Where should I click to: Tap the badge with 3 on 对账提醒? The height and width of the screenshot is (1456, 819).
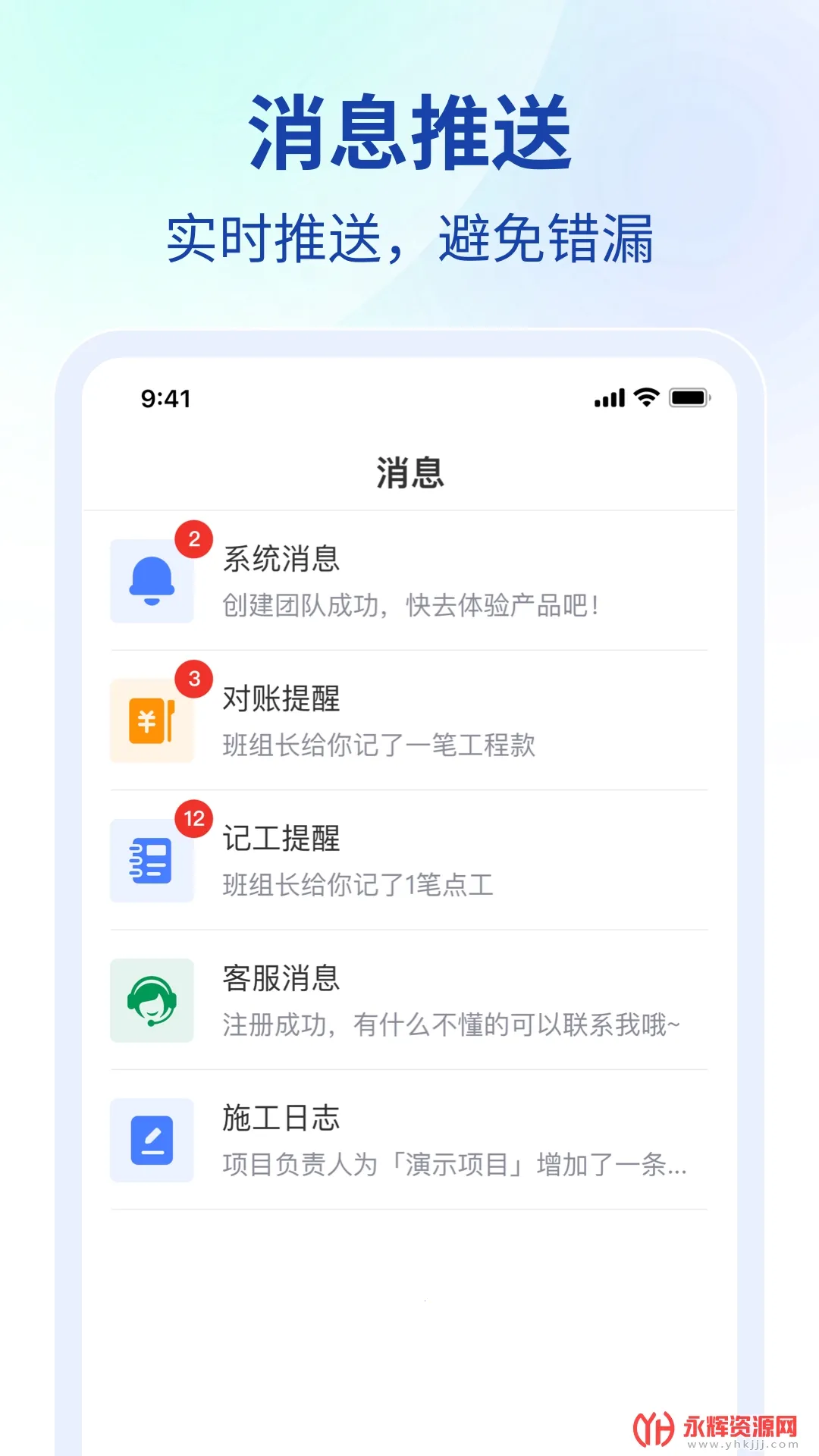click(x=194, y=677)
